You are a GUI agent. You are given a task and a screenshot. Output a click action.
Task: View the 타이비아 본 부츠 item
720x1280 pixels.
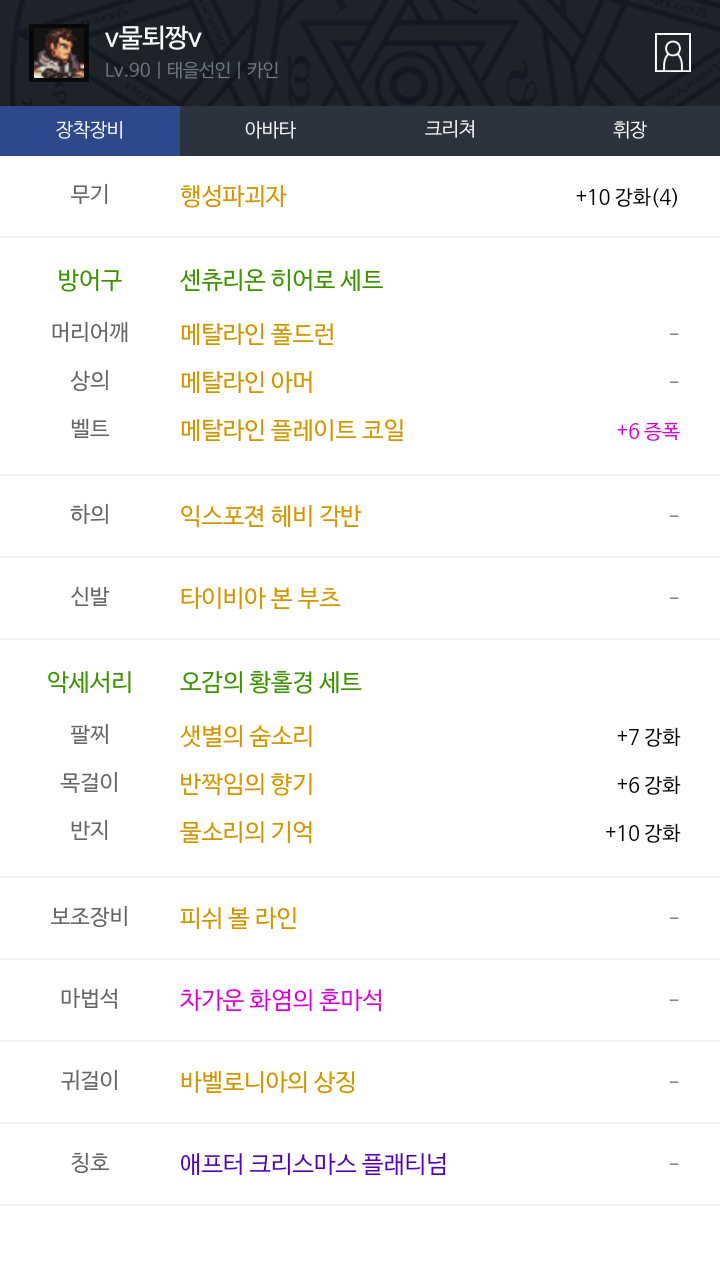[260, 598]
